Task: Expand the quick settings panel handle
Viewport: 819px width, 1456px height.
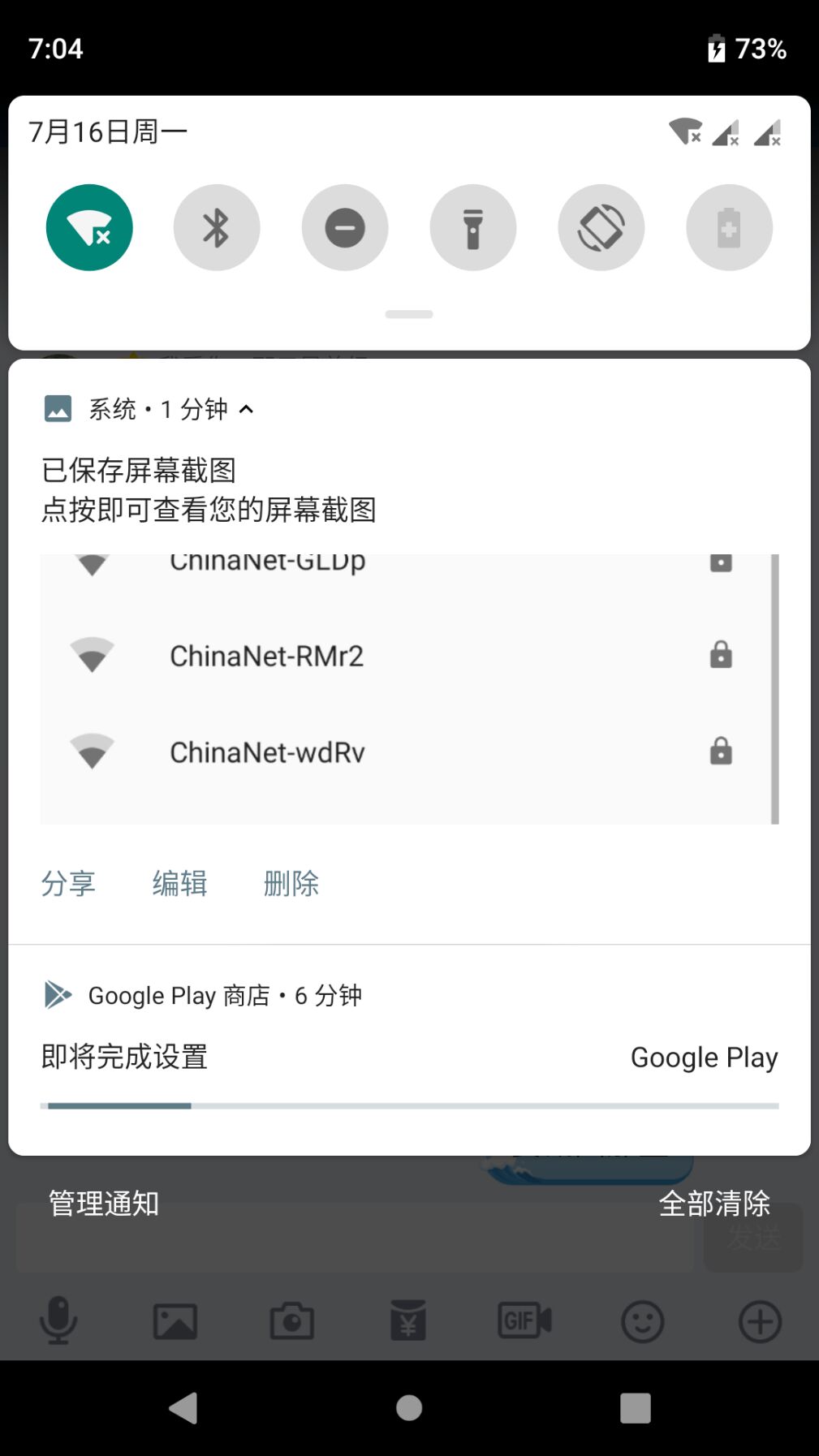Action: click(x=409, y=314)
